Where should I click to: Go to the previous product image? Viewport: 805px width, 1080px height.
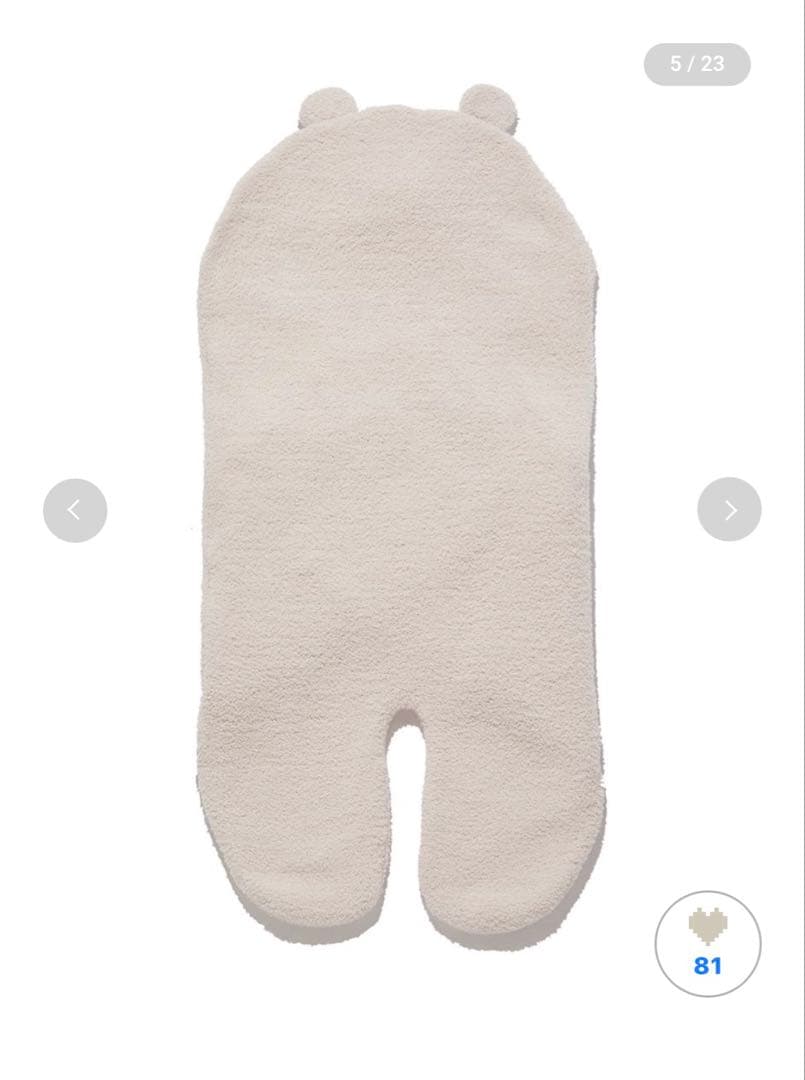point(75,510)
